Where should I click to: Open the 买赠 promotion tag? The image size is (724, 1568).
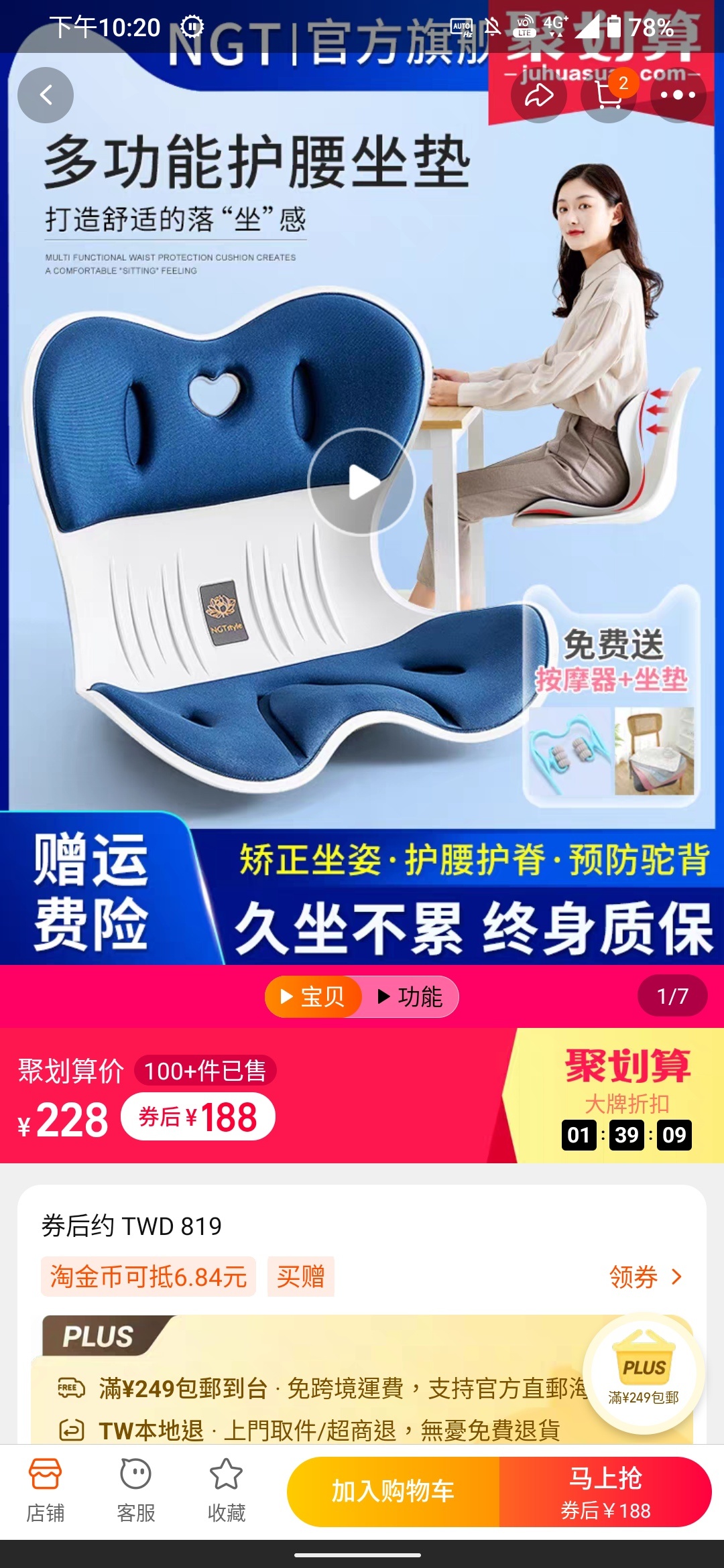click(x=300, y=1277)
